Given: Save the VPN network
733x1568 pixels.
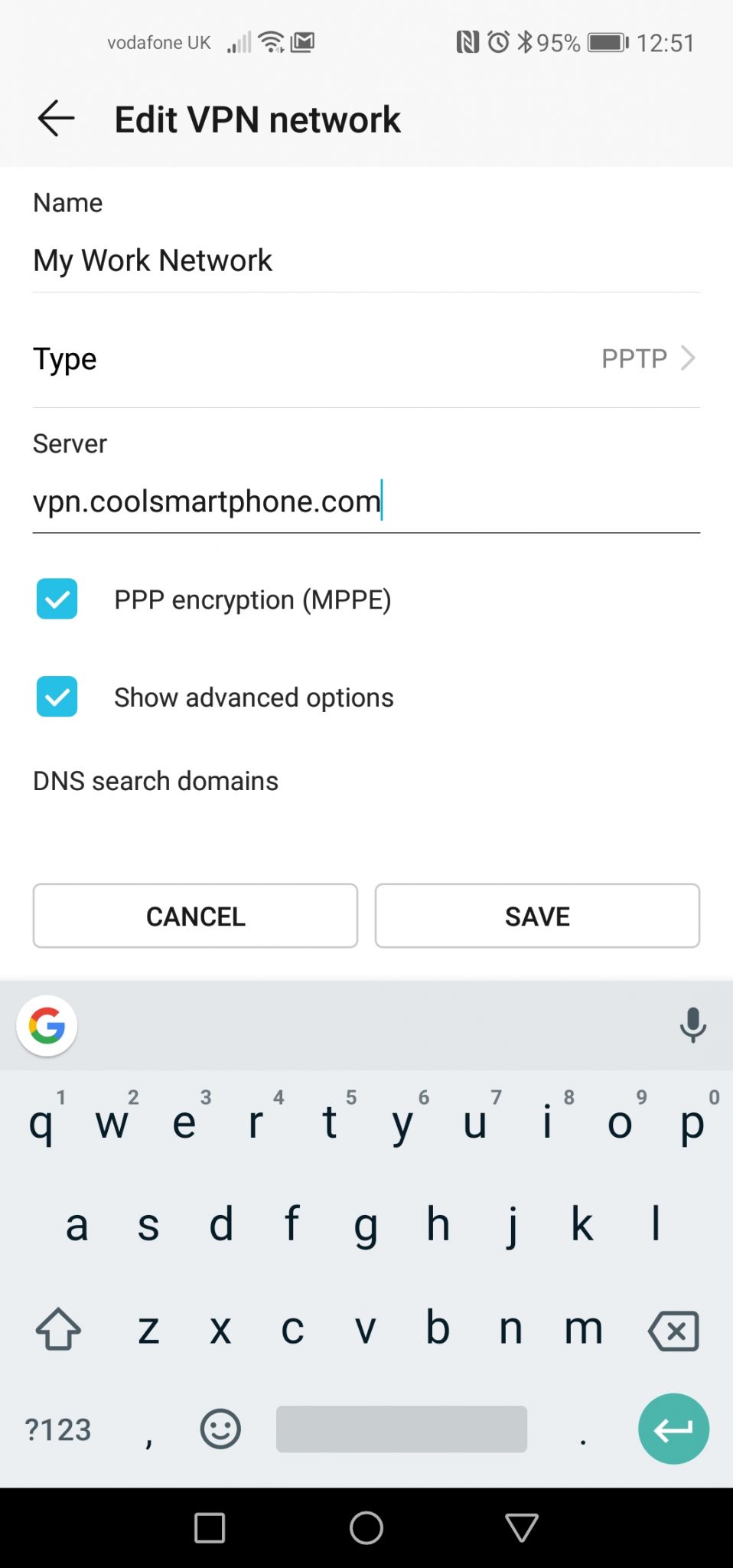Looking at the screenshot, I should (x=537, y=916).
